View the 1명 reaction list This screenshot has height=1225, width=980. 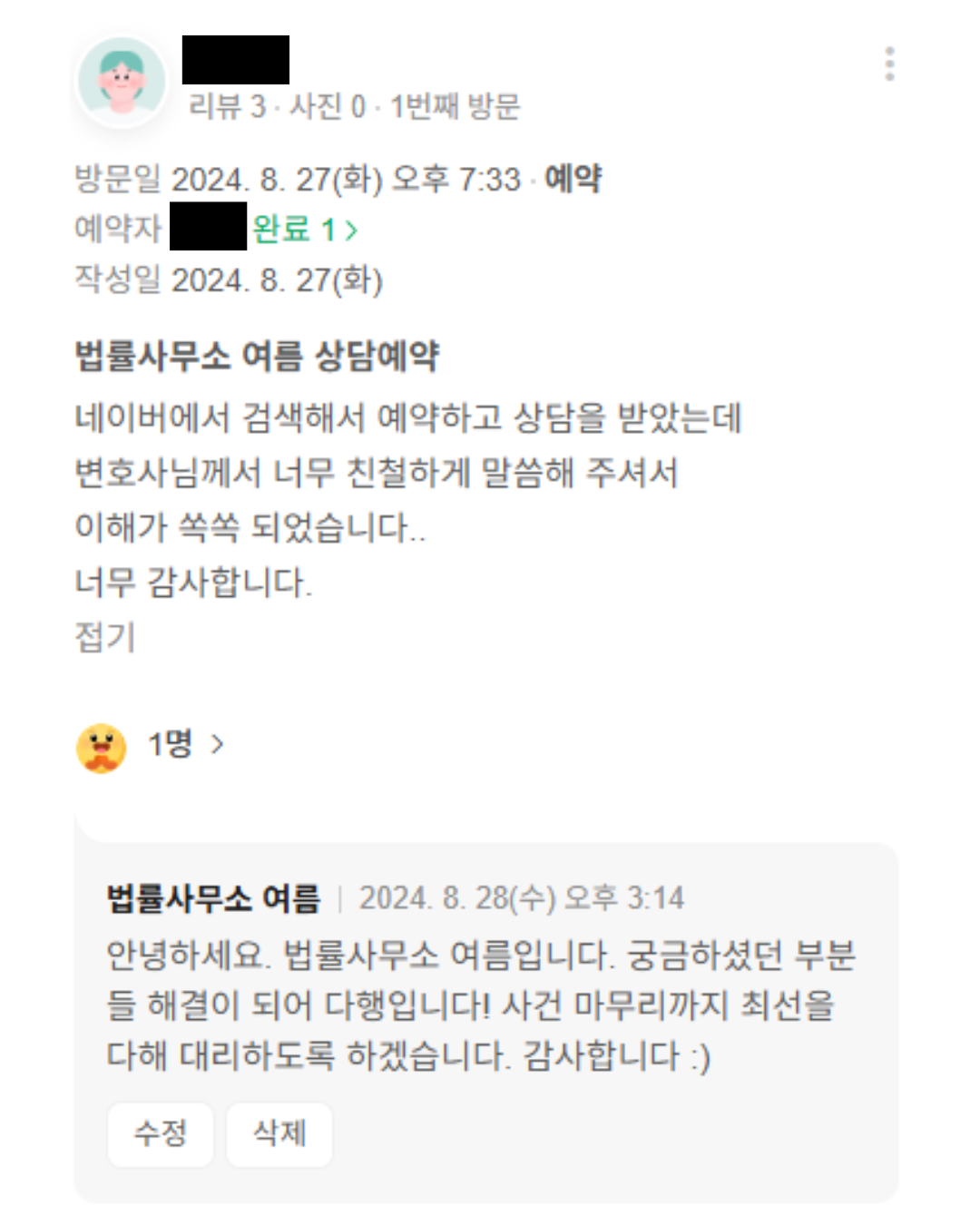coord(185,745)
